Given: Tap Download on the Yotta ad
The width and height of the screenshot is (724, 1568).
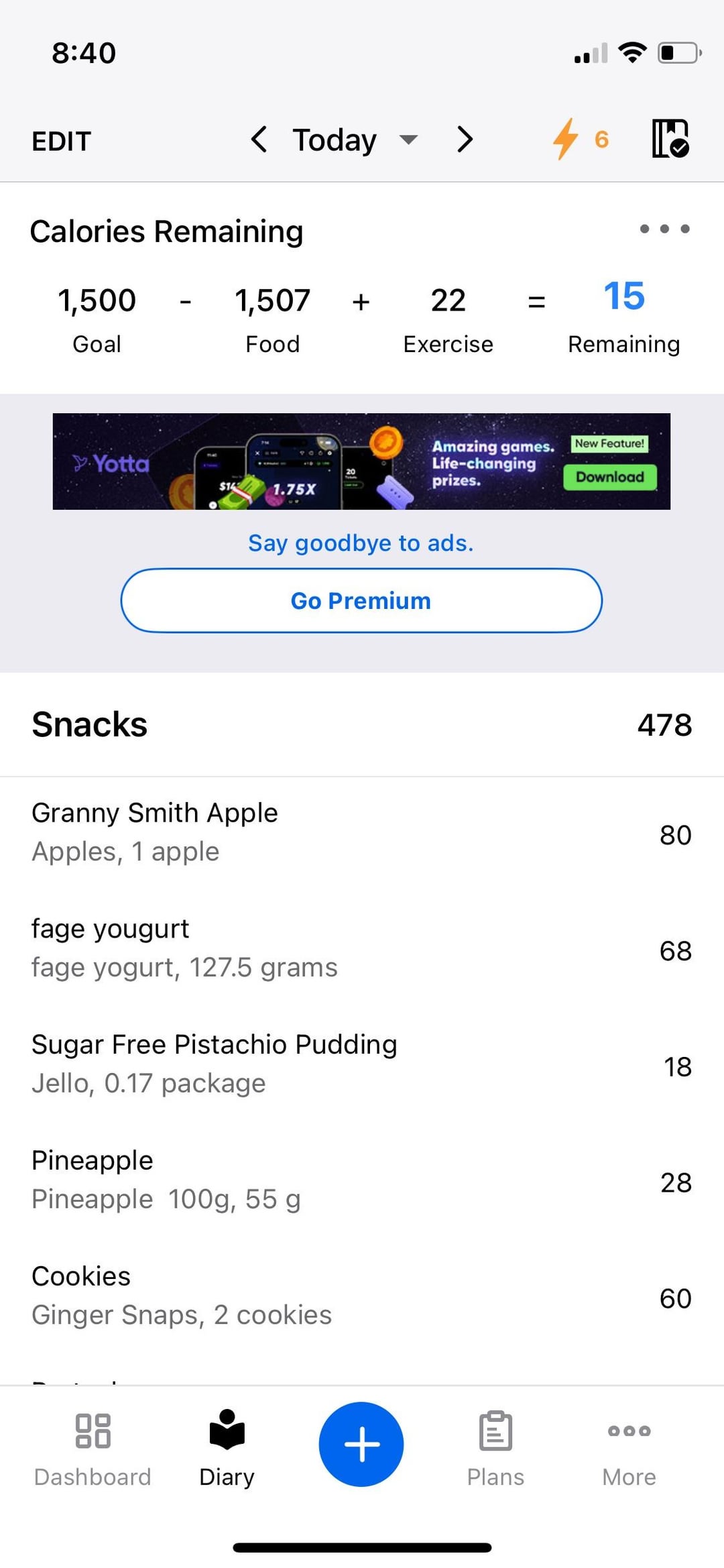Looking at the screenshot, I should point(609,477).
